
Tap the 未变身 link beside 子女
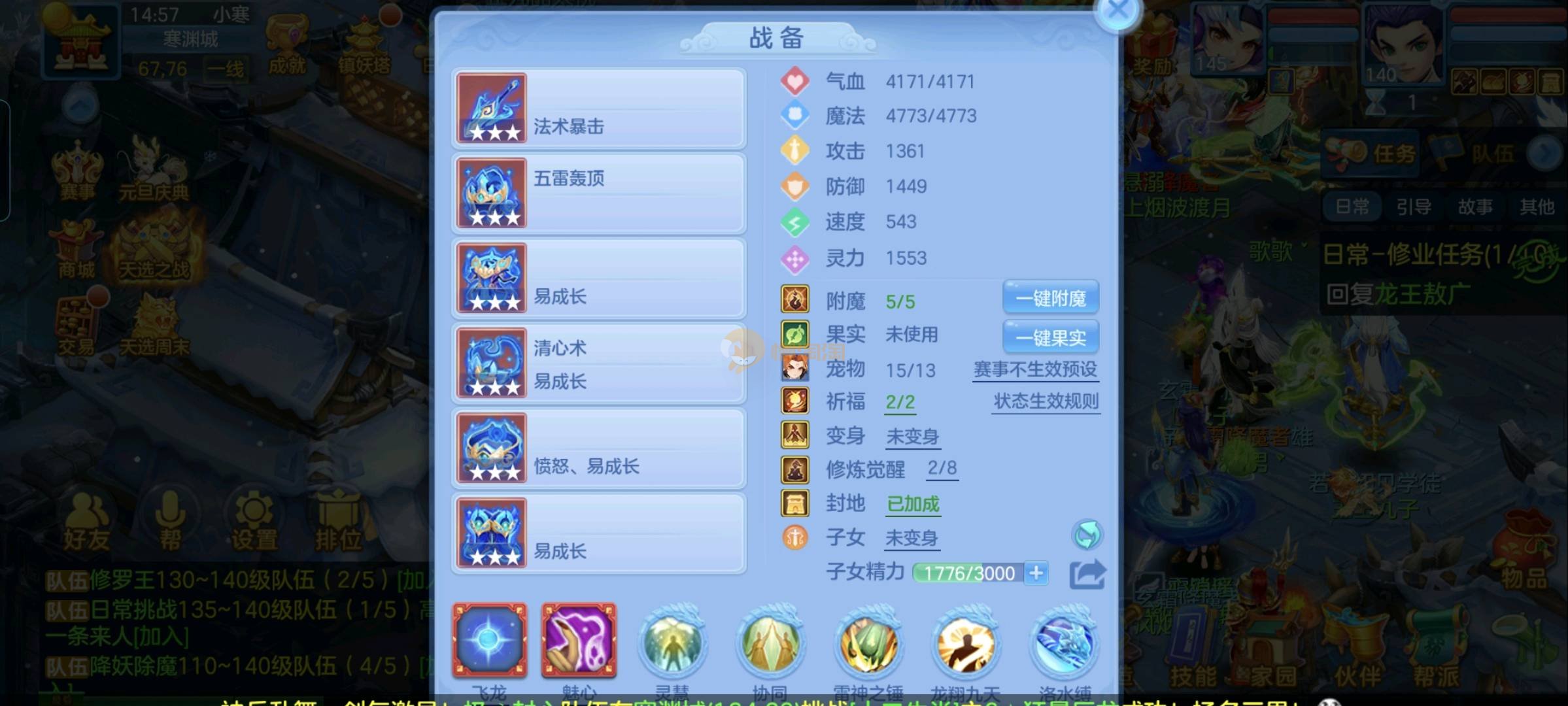[912, 538]
